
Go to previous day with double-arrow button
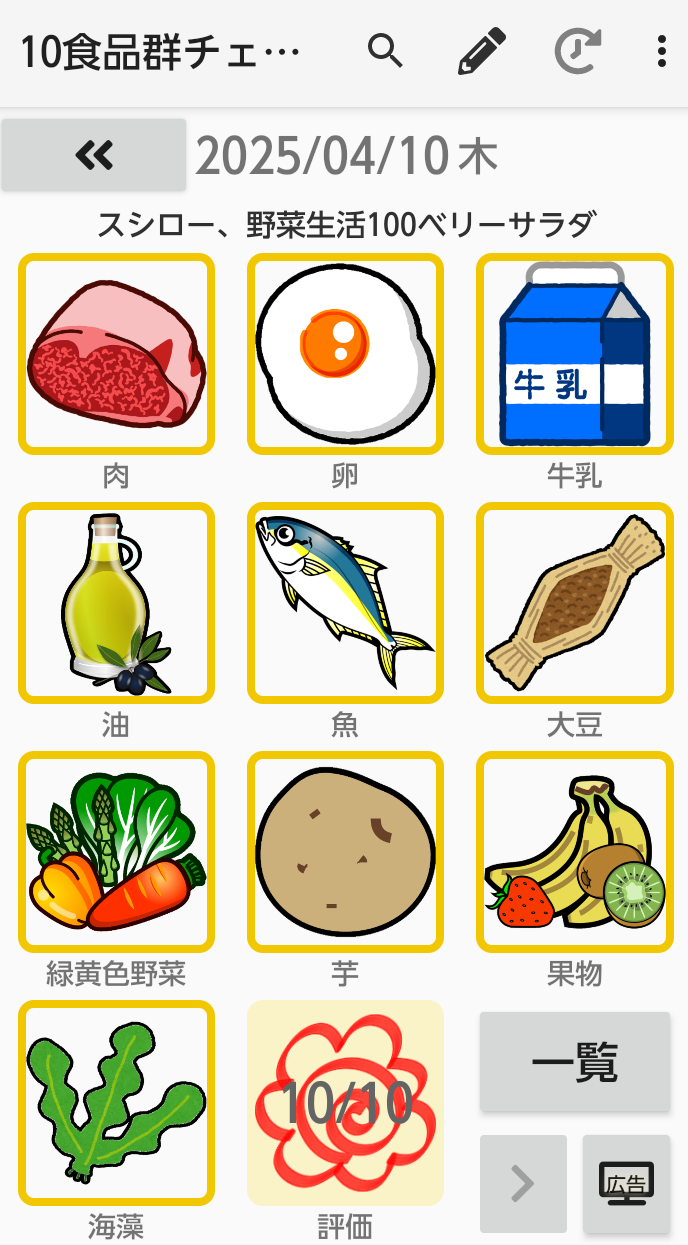[94, 155]
